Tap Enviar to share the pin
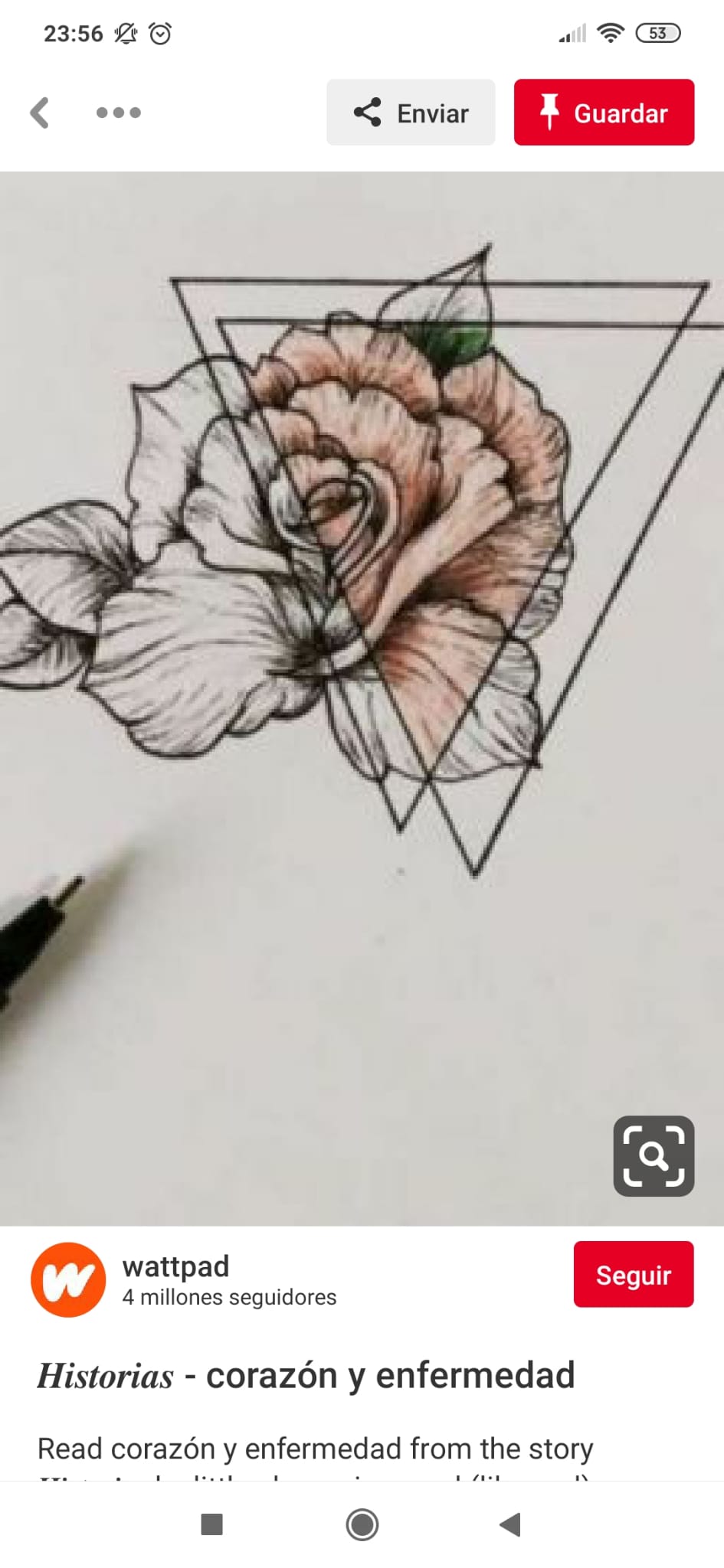Screen dimensions: 724x1568 click(x=411, y=113)
